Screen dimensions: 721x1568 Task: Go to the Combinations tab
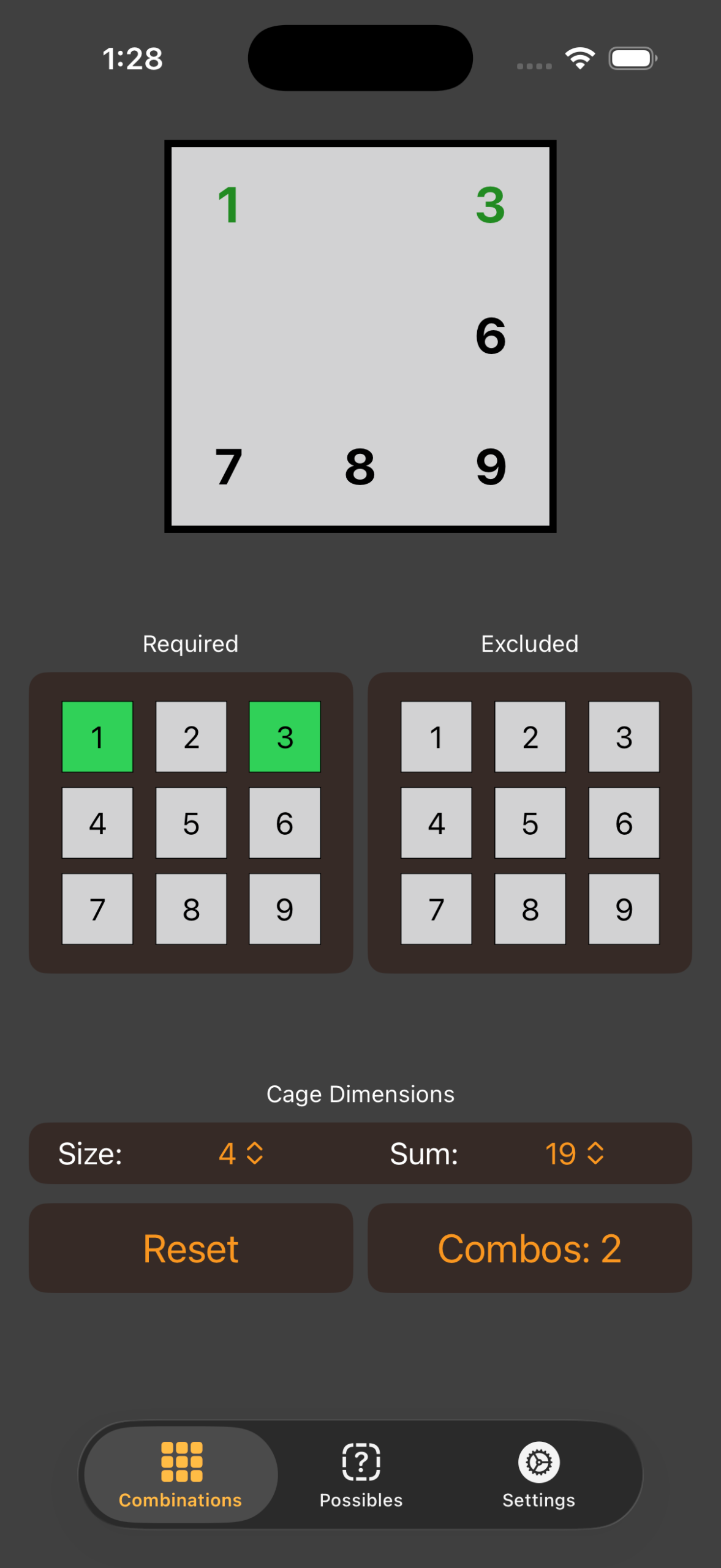click(181, 1475)
